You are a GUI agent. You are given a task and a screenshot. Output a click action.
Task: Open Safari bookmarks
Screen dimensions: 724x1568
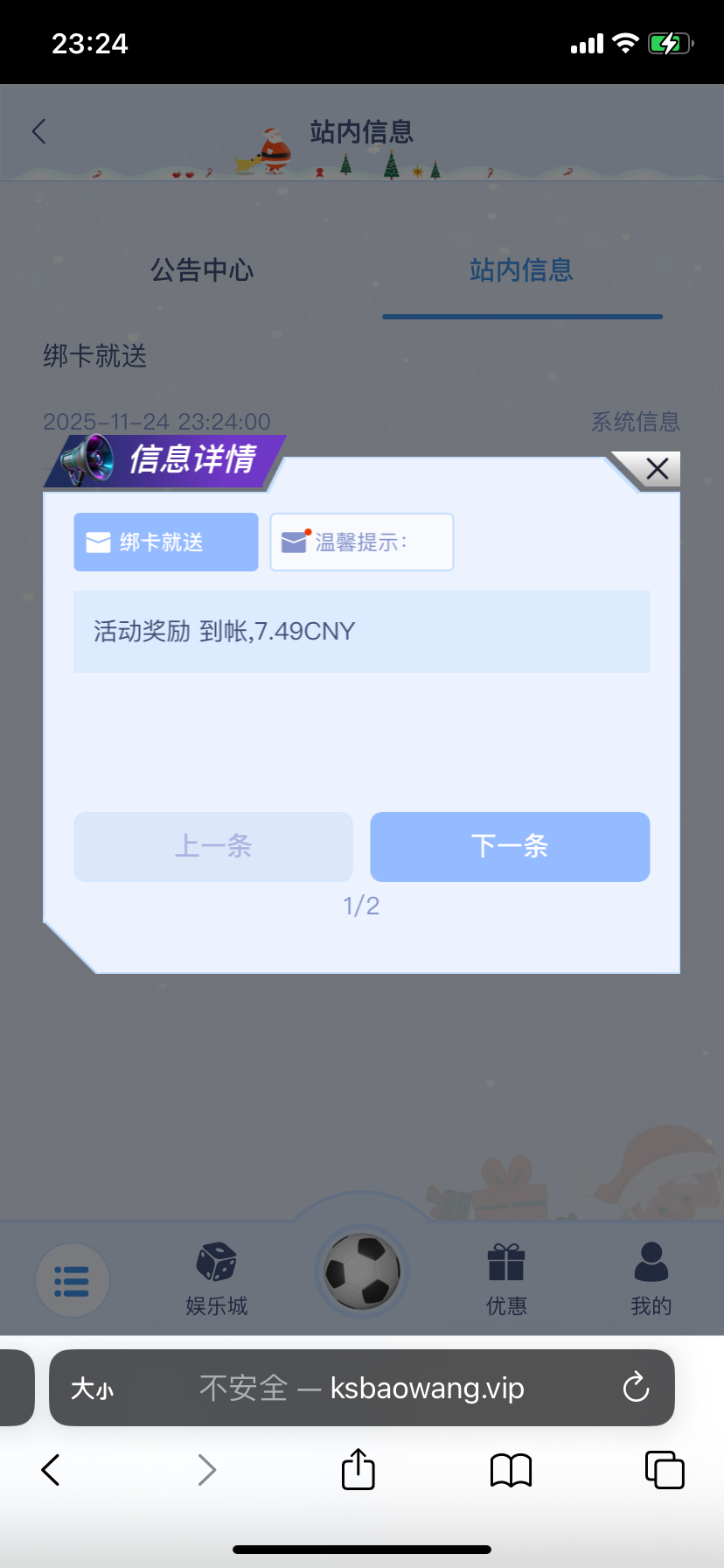(512, 1470)
